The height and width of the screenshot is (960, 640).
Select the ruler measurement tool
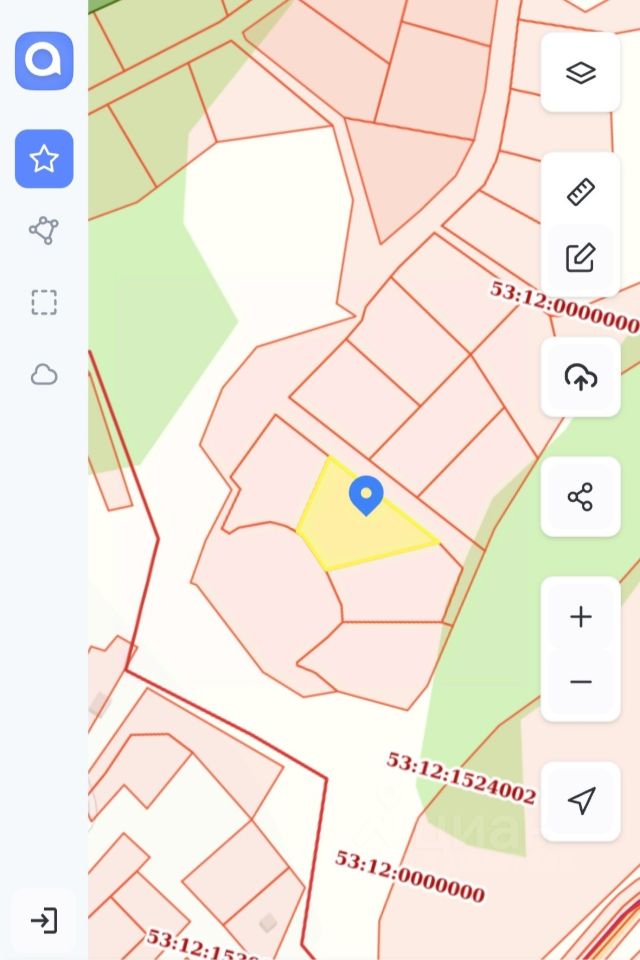[x=580, y=192]
